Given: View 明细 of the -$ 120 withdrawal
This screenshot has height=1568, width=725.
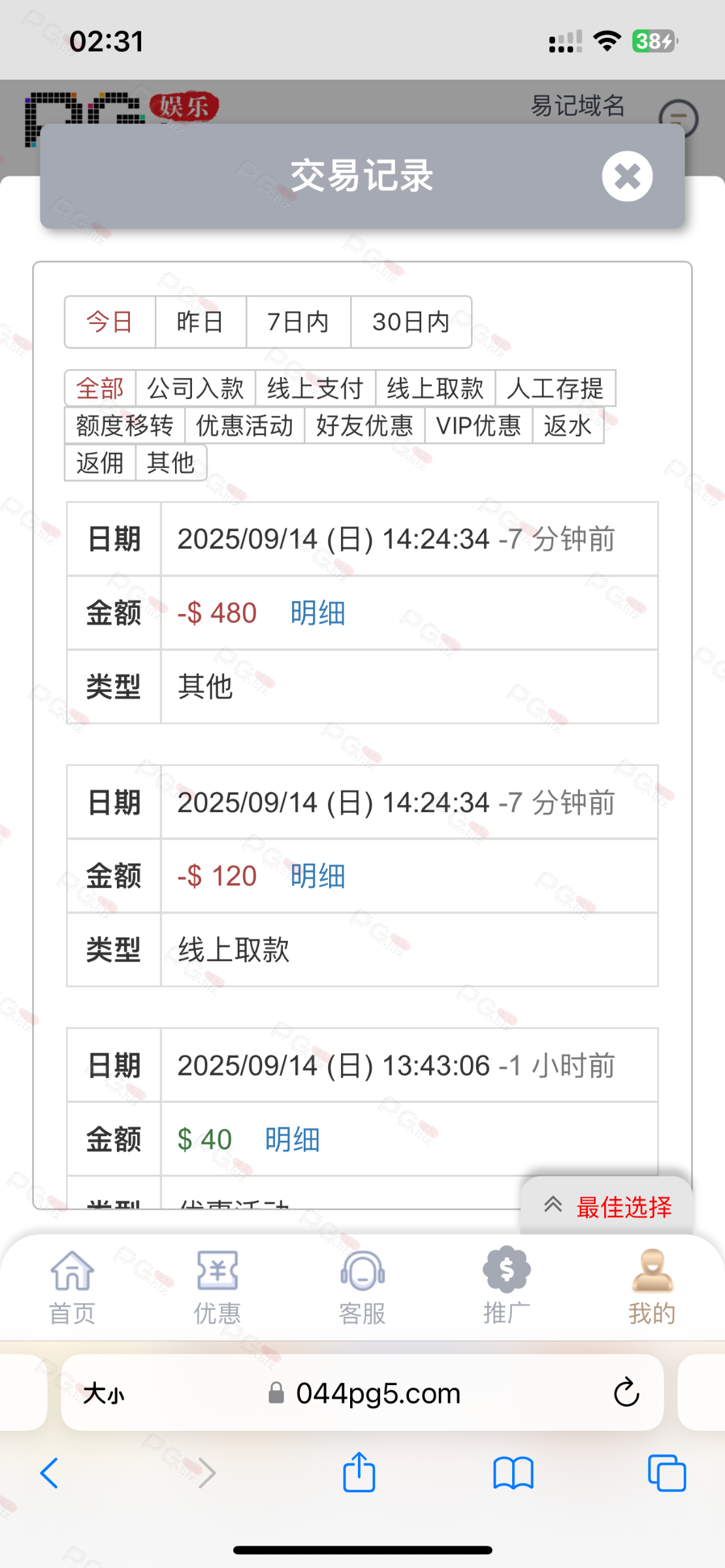Looking at the screenshot, I should 318,877.
